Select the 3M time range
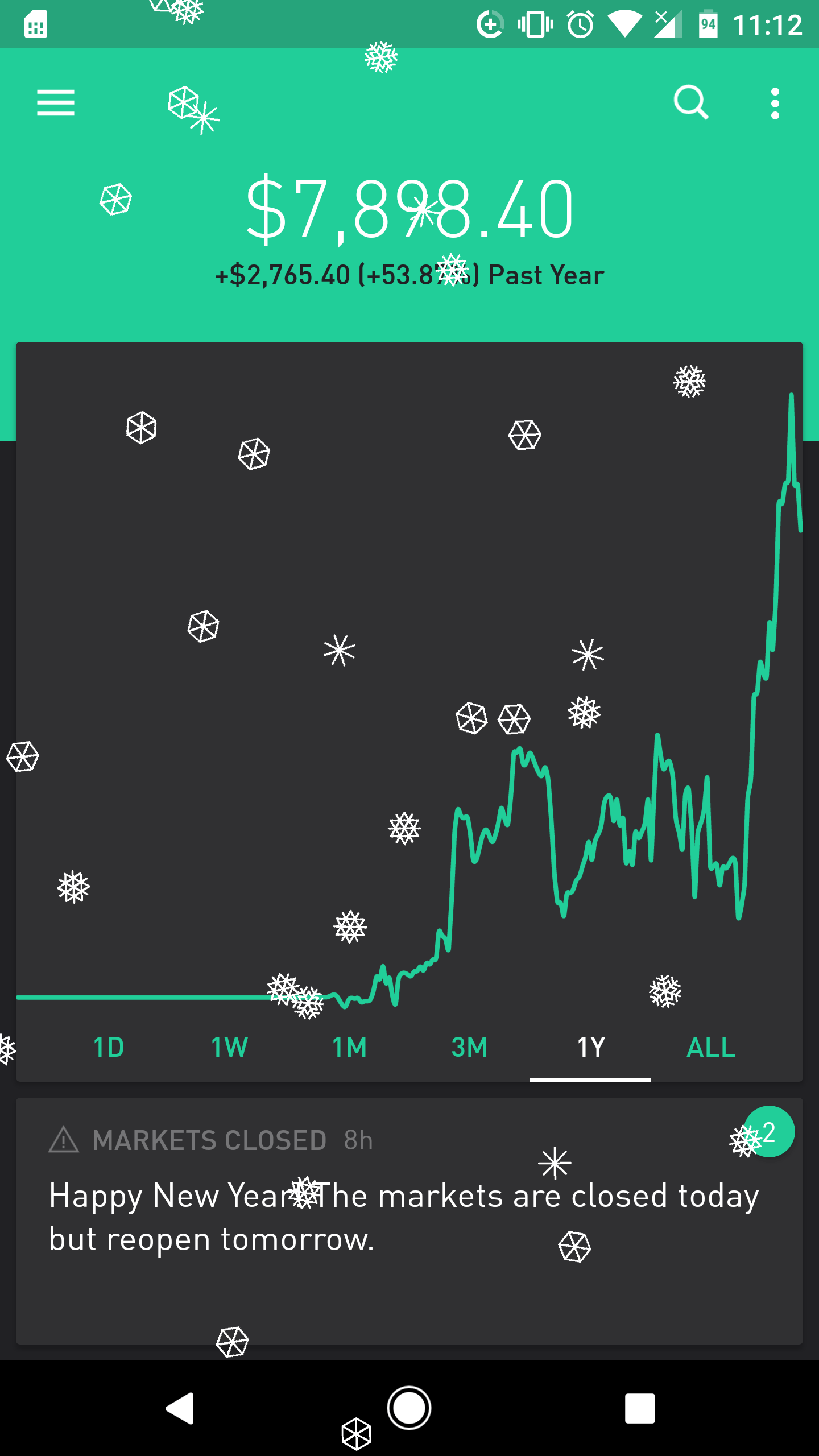The height and width of the screenshot is (1456, 819). pyautogui.click(x=469, y=1046)
